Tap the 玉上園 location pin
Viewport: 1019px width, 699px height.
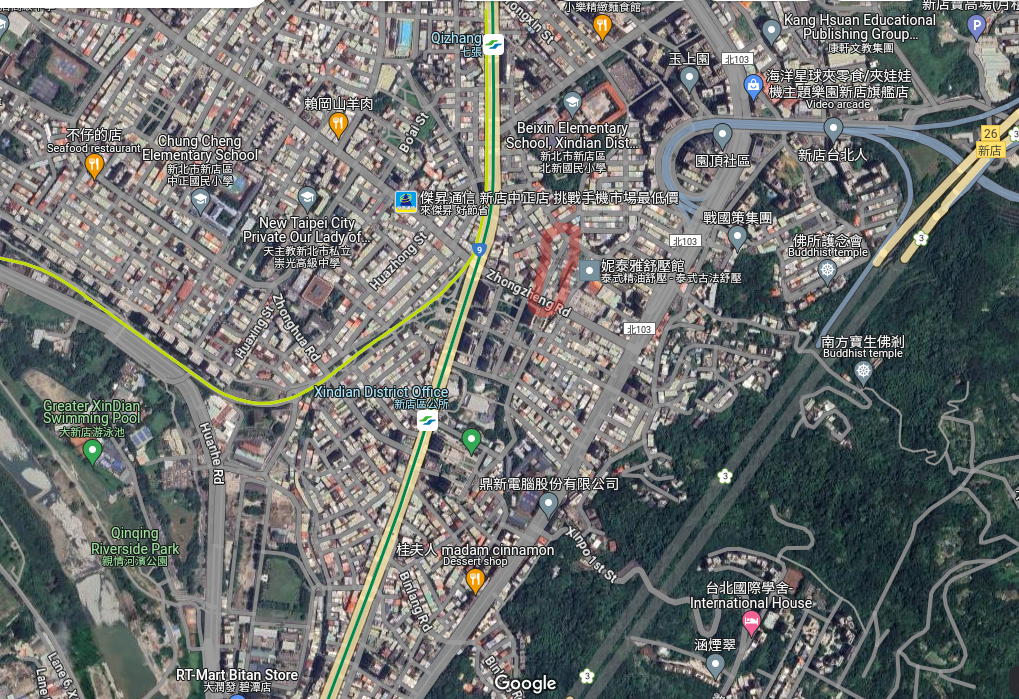pos(689,78)
